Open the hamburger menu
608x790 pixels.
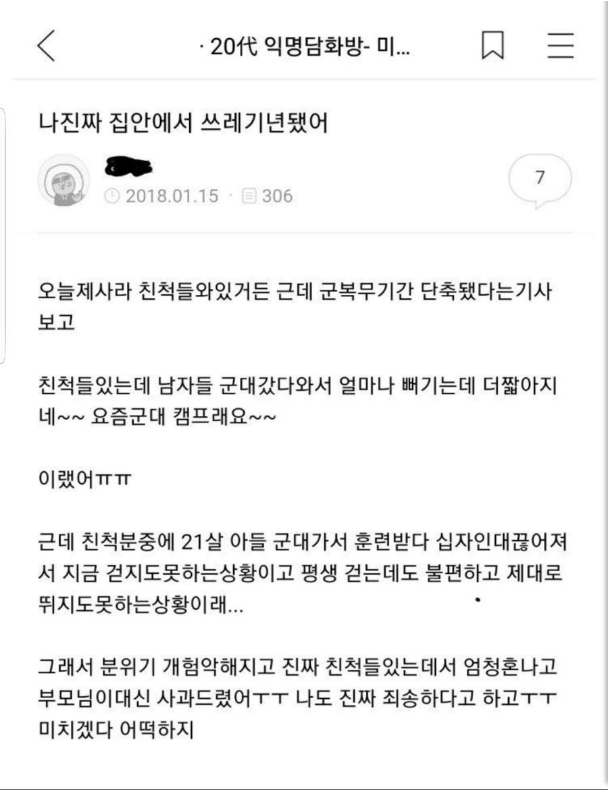(x=560, y=48)
